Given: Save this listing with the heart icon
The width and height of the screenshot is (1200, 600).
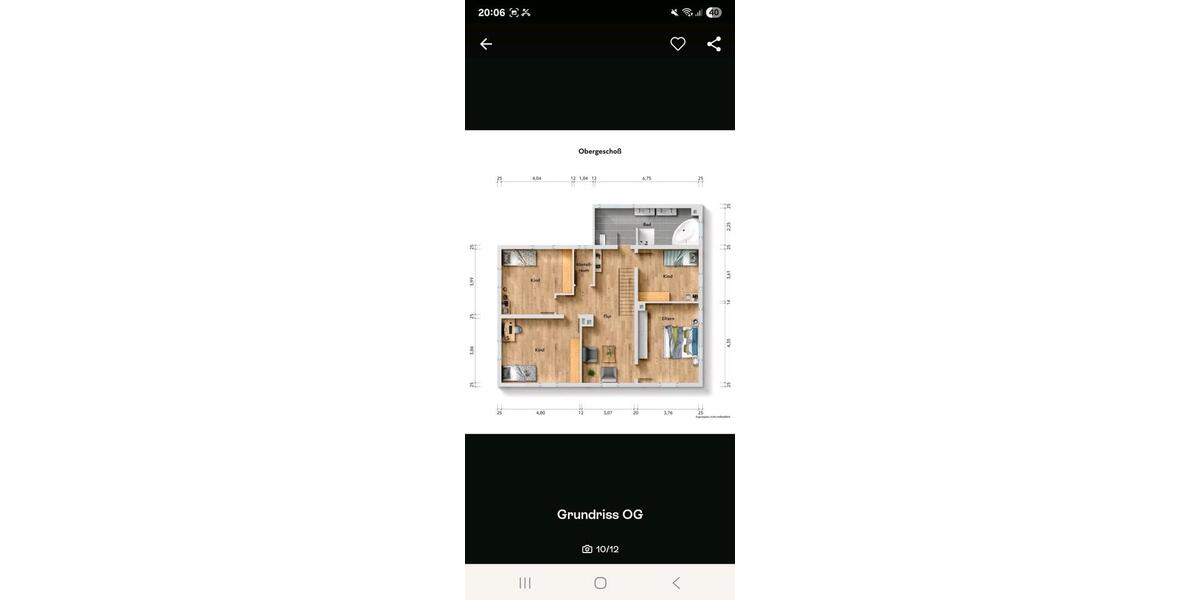Looking at the screenshot, I should [x=678, y=44].
